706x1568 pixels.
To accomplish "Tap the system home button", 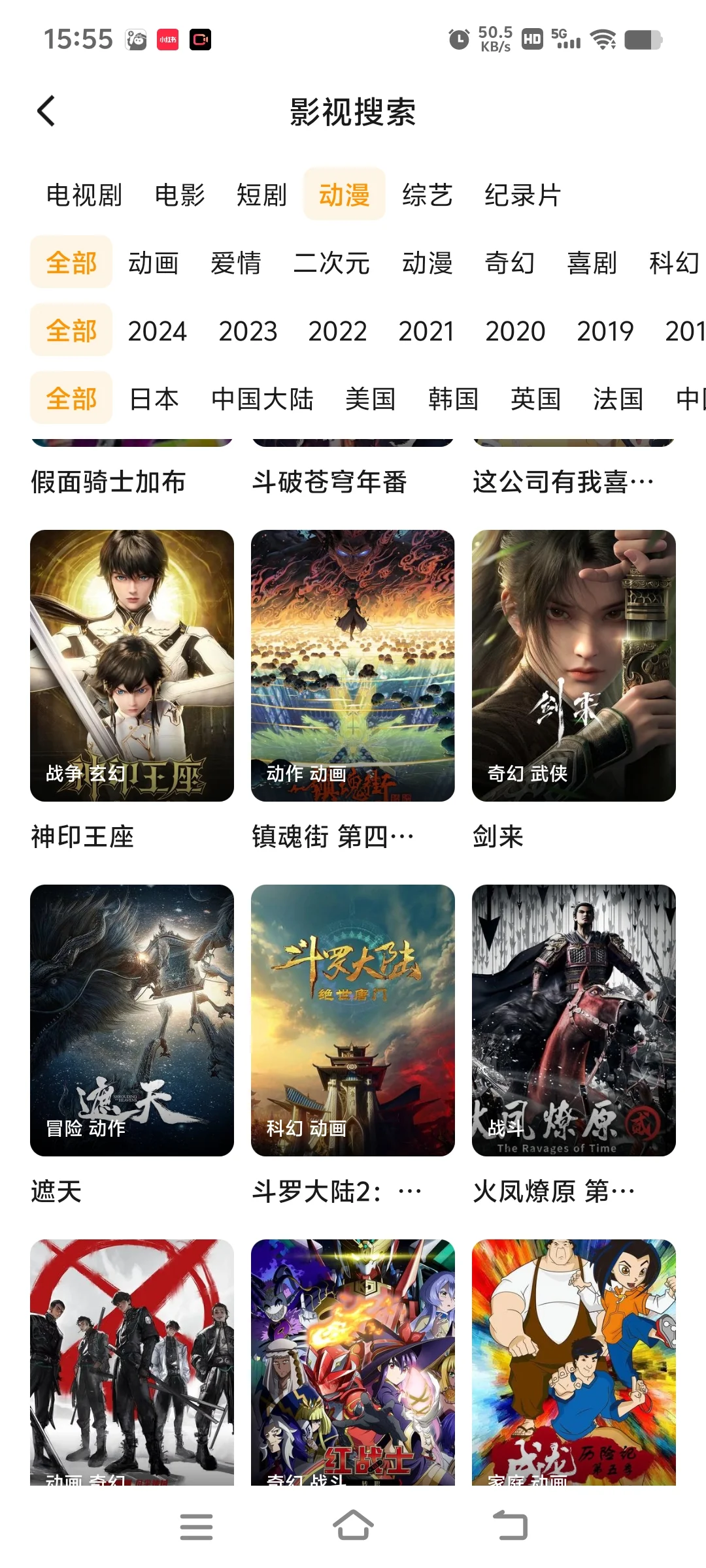I will coord(353,1526).
